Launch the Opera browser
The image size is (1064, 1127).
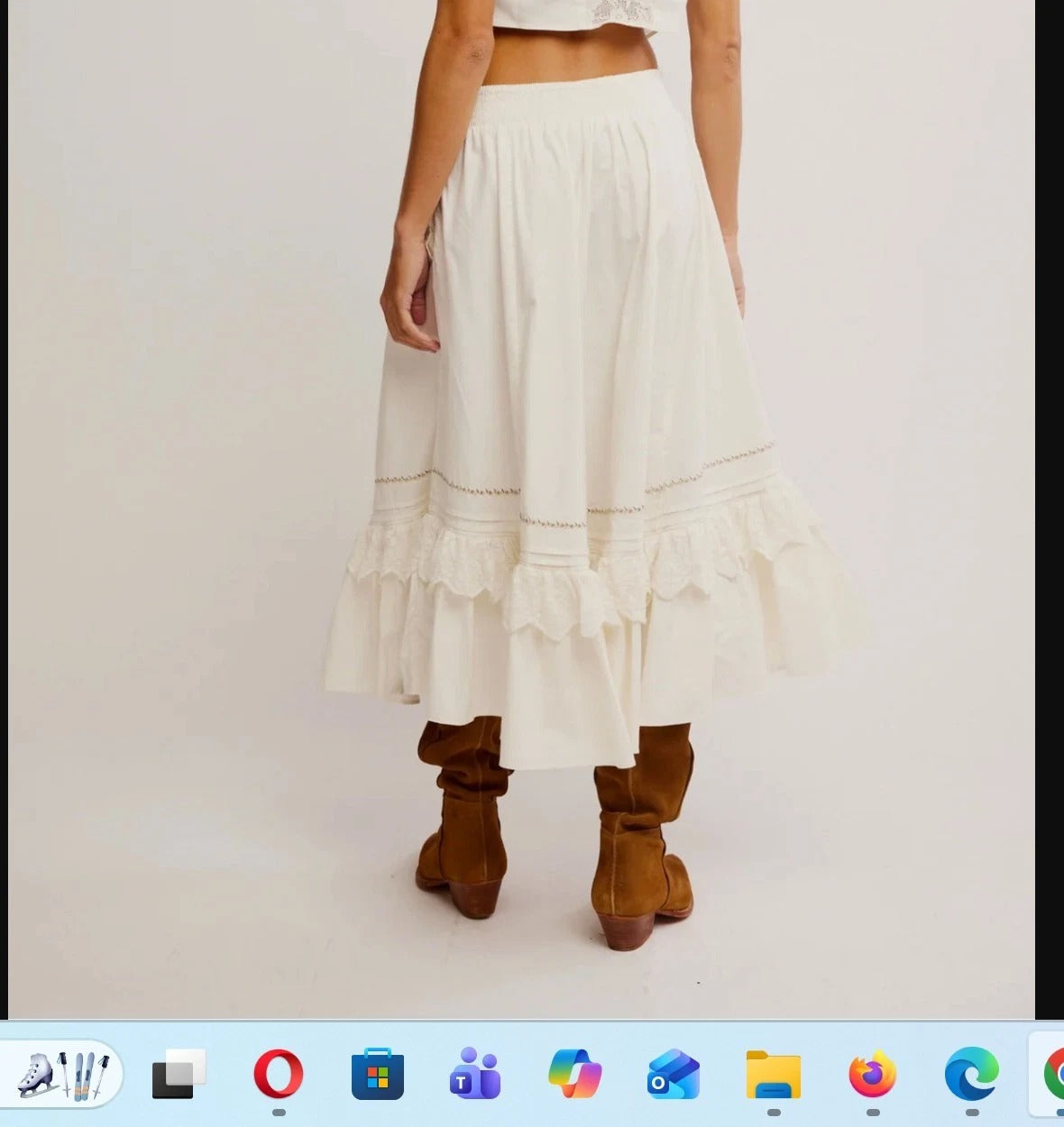279,1075
